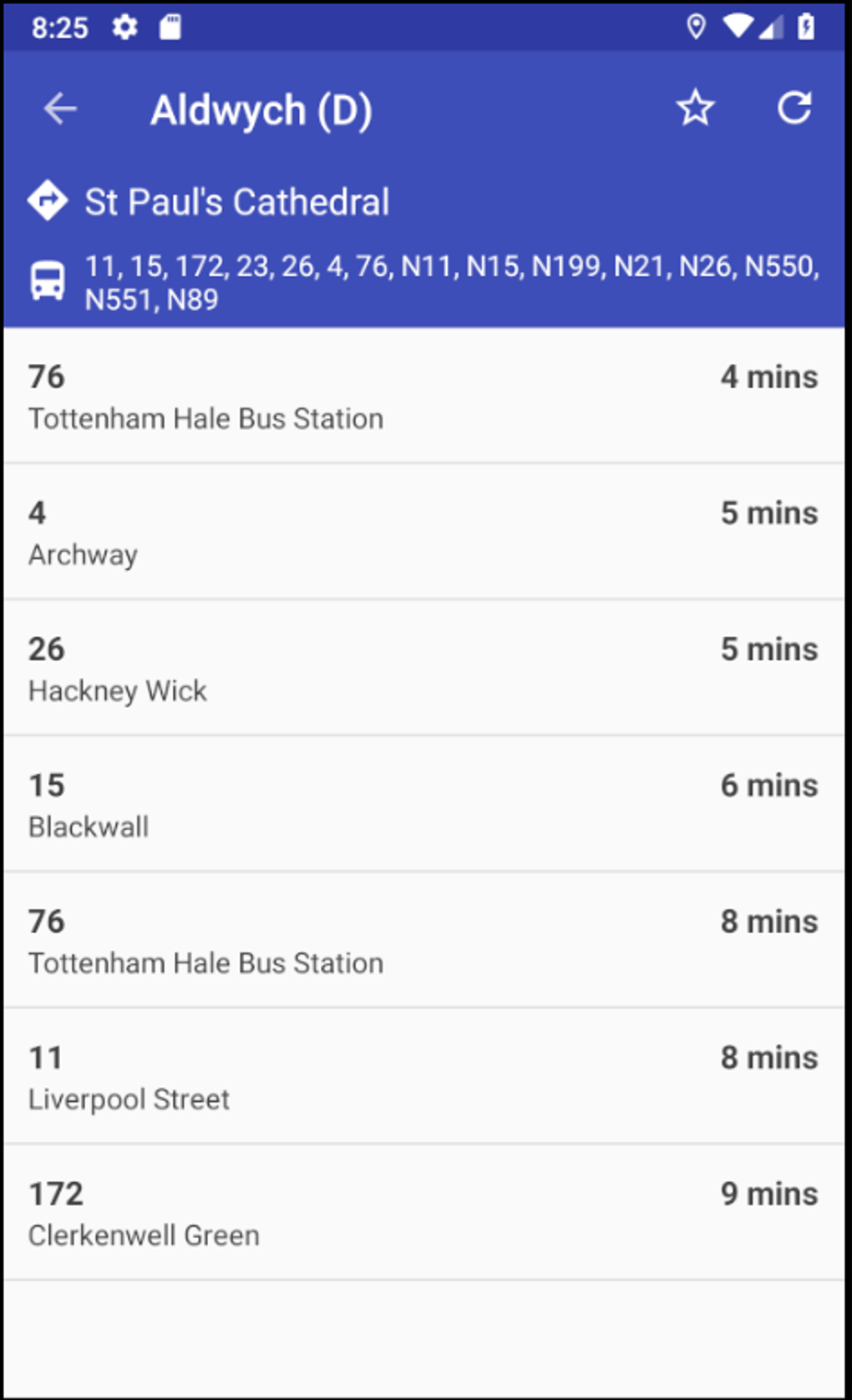
Task: Tap the direction arrow icon beside St Paul's Cathedral
Action: (48, 200)
